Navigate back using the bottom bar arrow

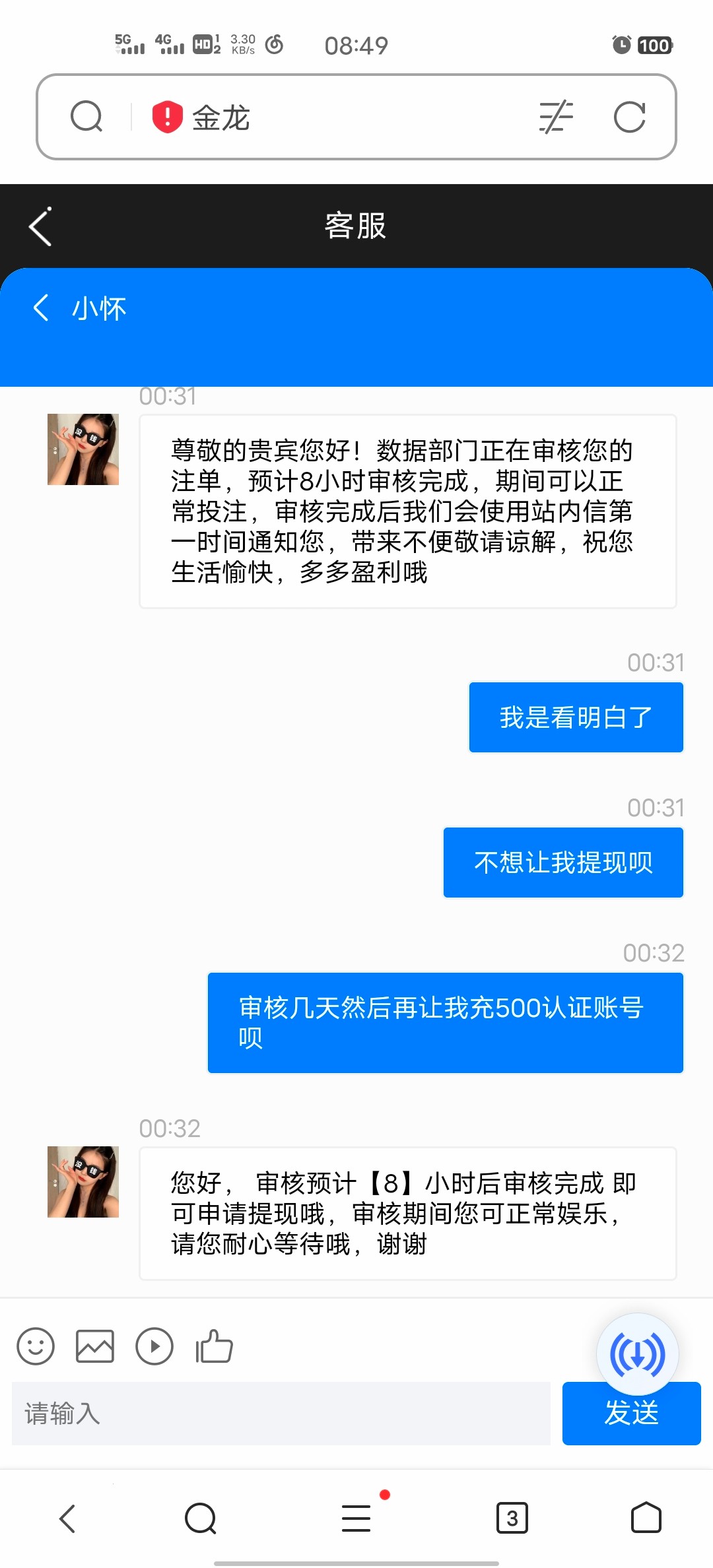(67, 1518)
